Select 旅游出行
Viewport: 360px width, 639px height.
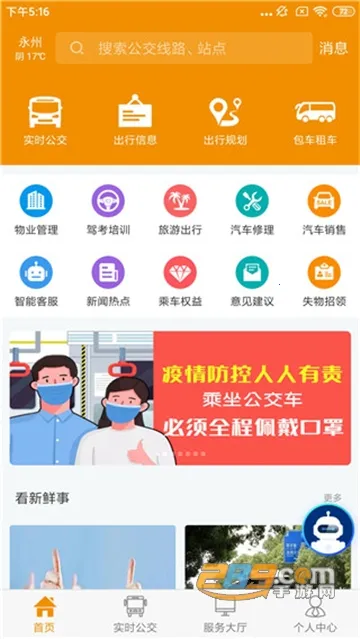180,210
